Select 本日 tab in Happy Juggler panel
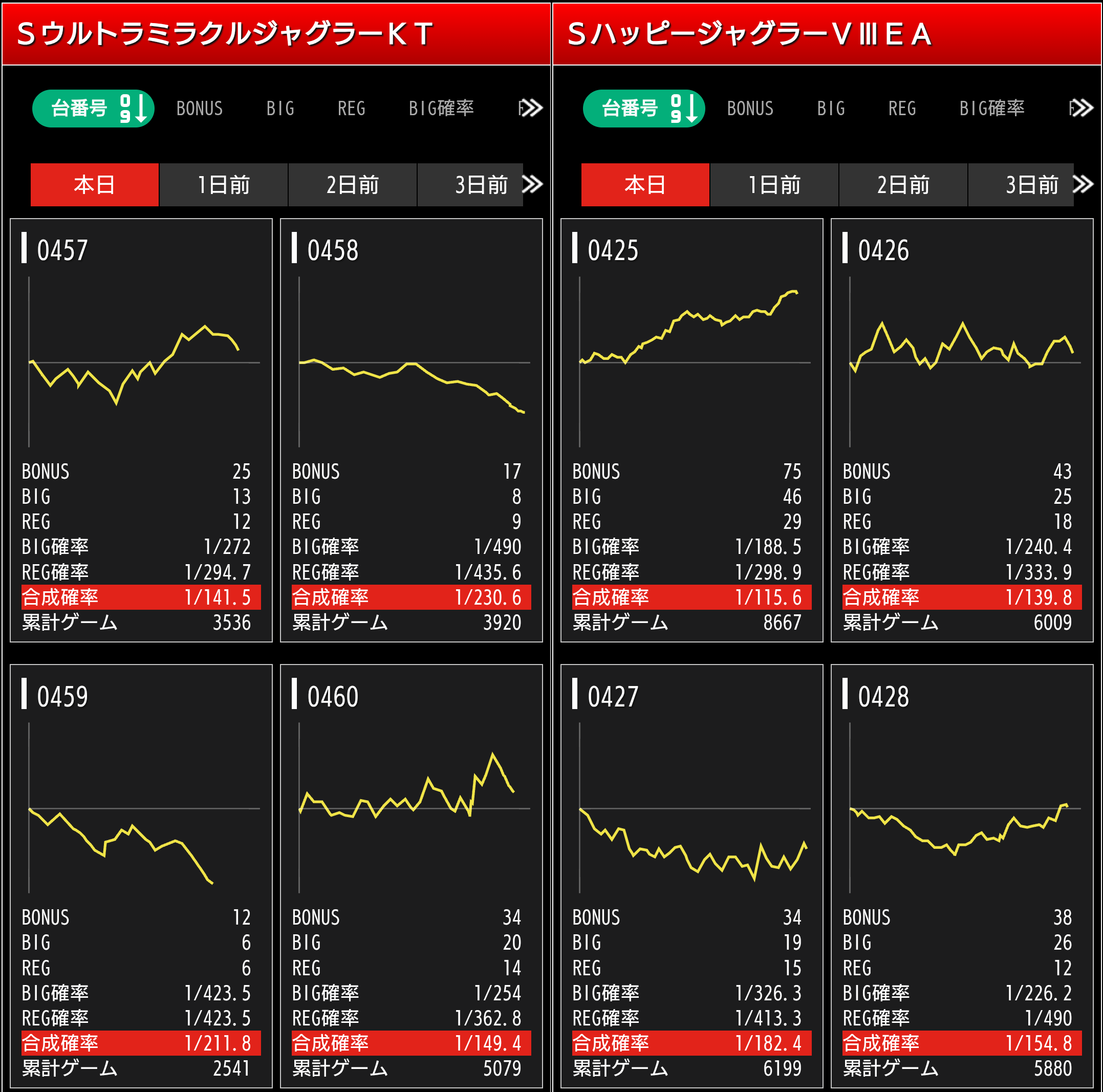 645,185
